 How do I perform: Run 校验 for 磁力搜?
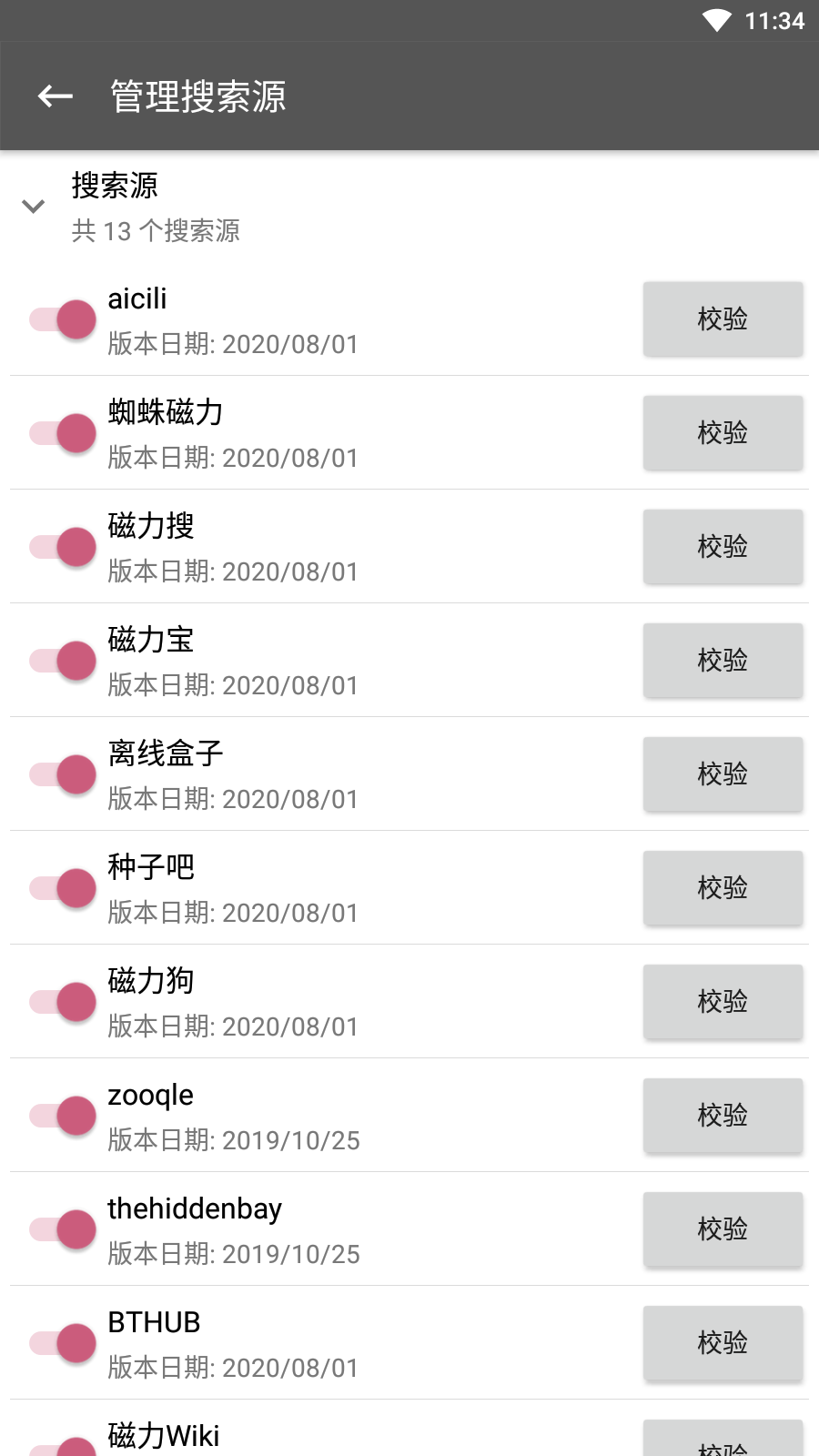(723, 547)
